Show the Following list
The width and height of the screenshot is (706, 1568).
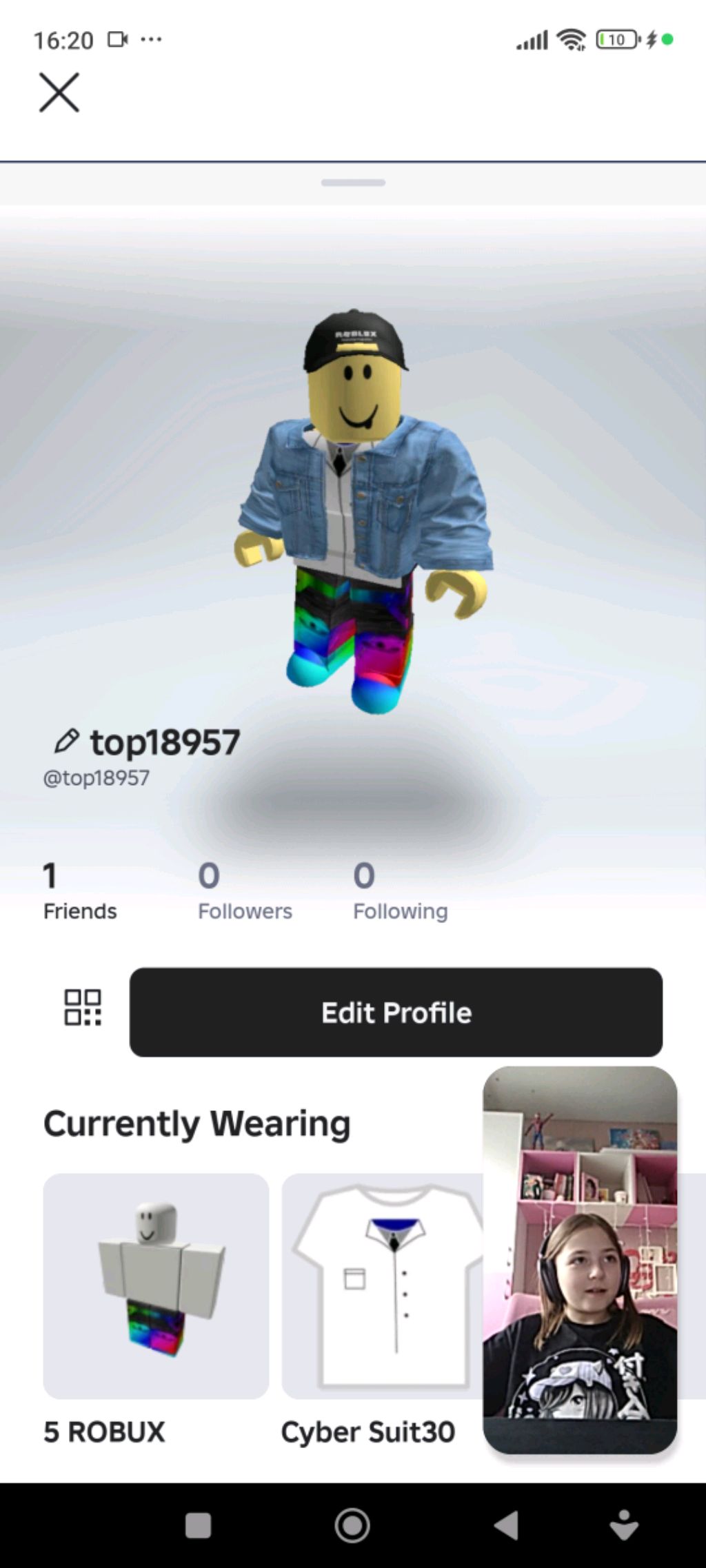400,891
